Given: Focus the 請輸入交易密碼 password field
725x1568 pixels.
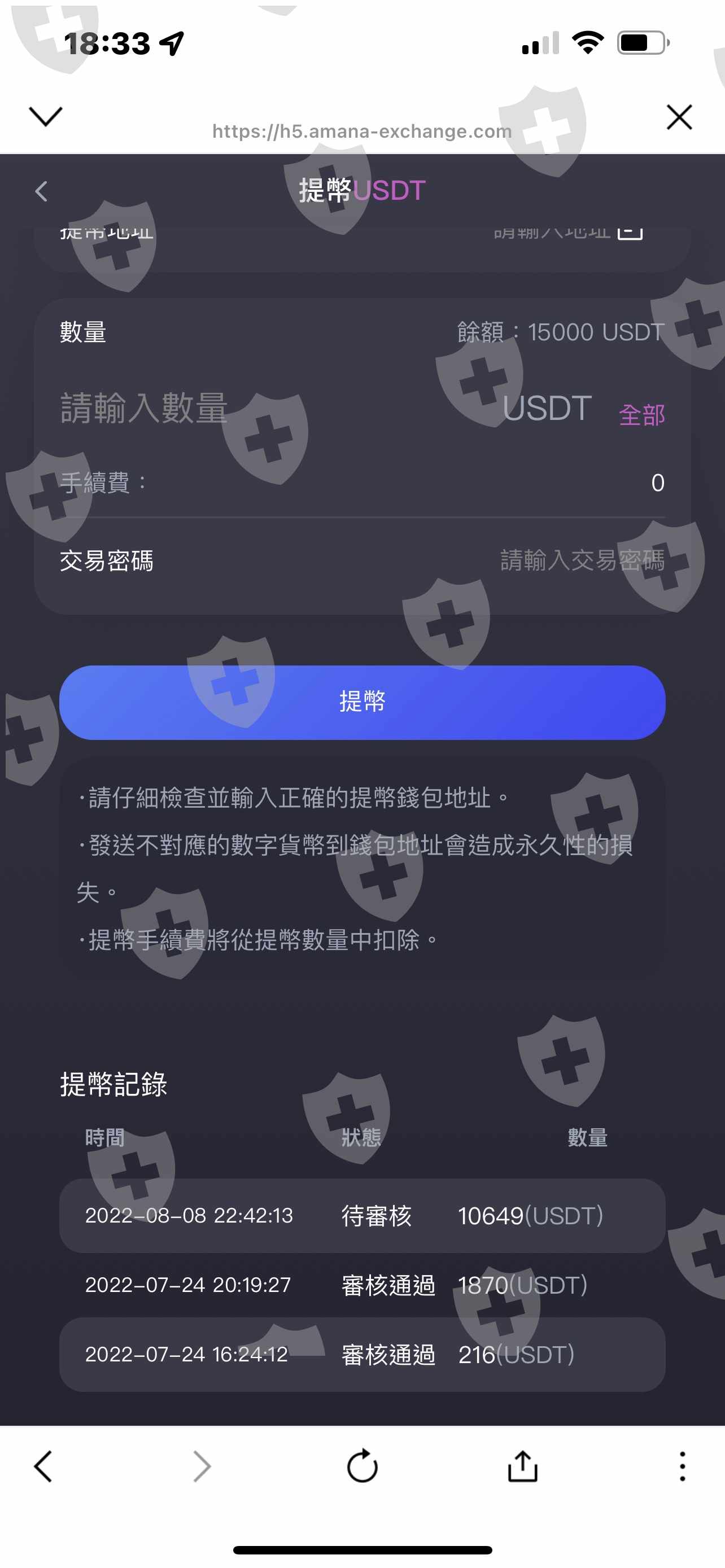Looking at the screenshot, I should click(x=582, y=560).
